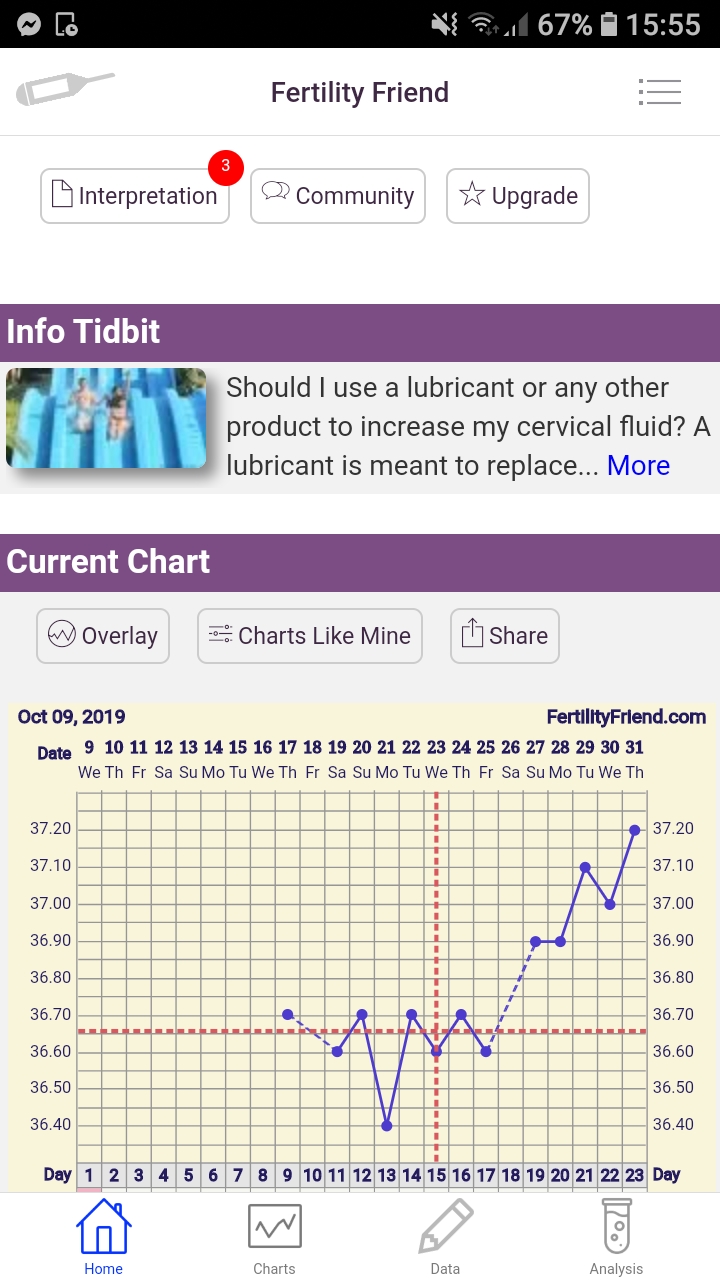Go to the Analysis tab

[x=616, y=1238]
